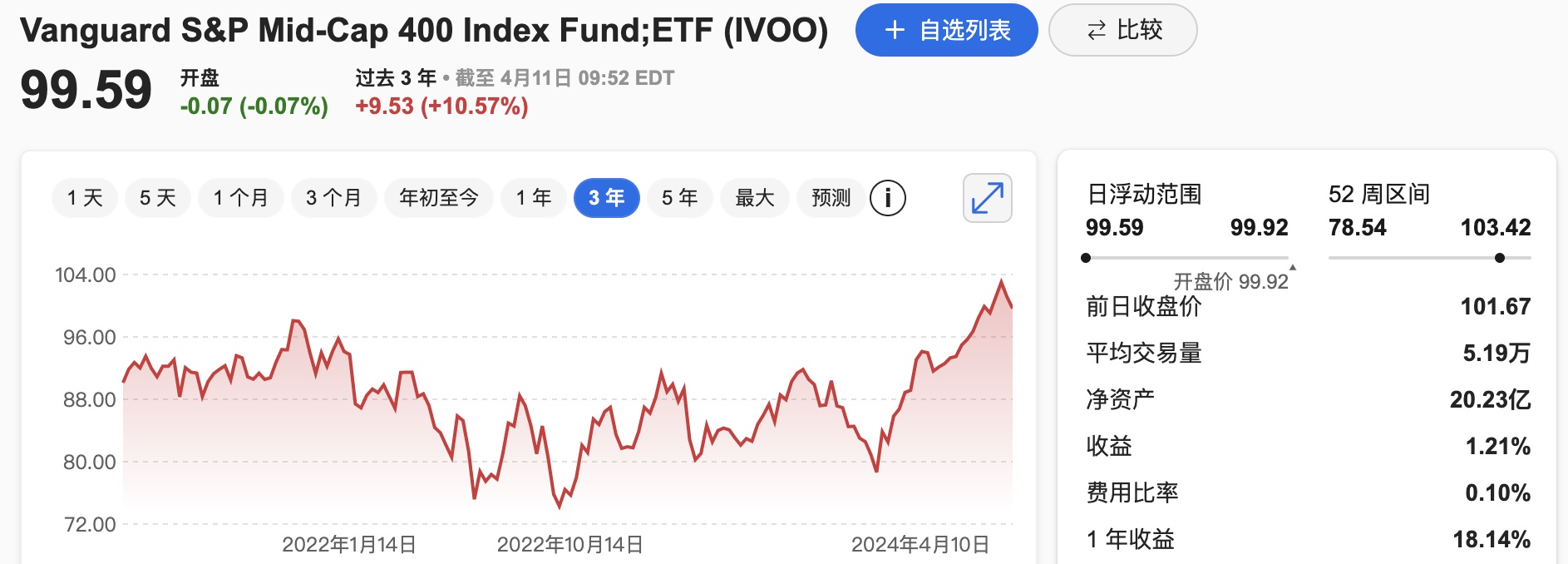Viewport: 1568px width, 564px height.
Task: Show the 1 个月 chart range
Action: coord(241,198)
